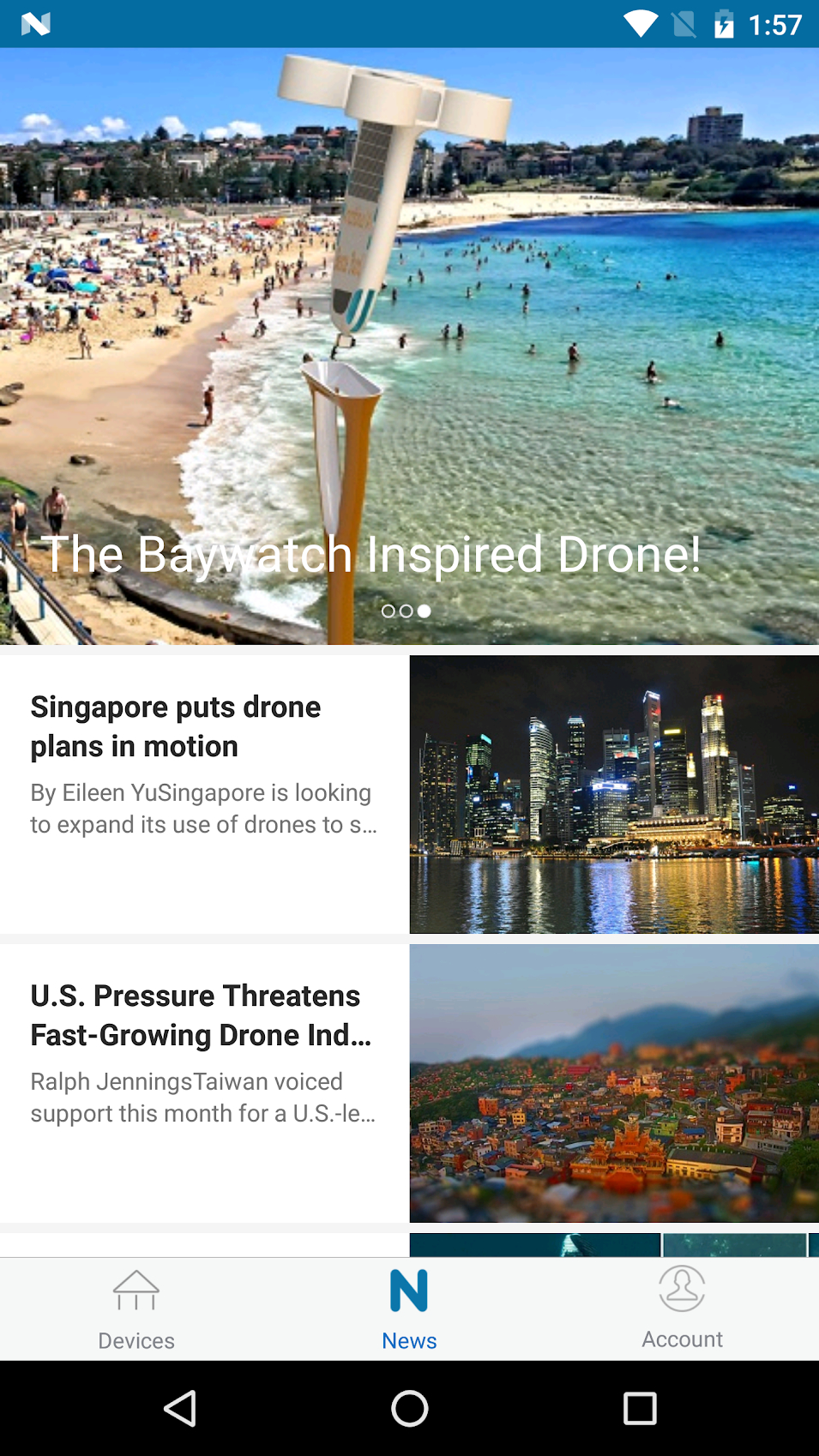
Task: Open The Baywatch Inspired Drone banner
Action: (x=409, y=343)
